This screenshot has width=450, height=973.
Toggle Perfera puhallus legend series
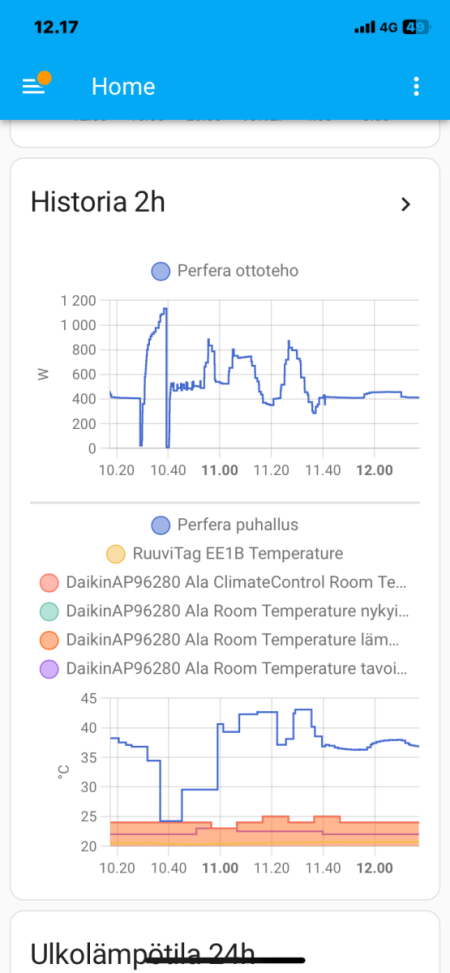click(x=225, y=525)
